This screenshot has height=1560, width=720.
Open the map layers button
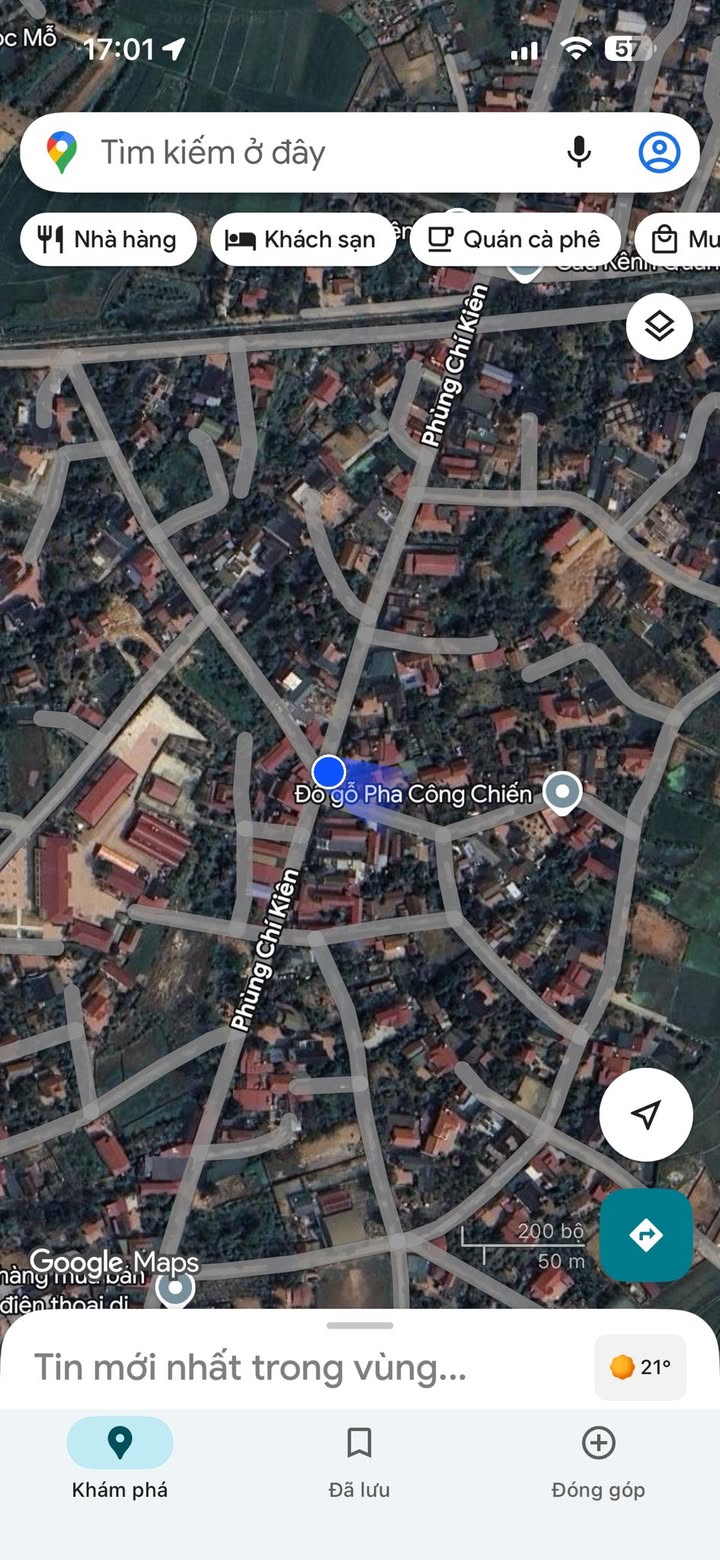pyautogui.click(x=659, y=326)
